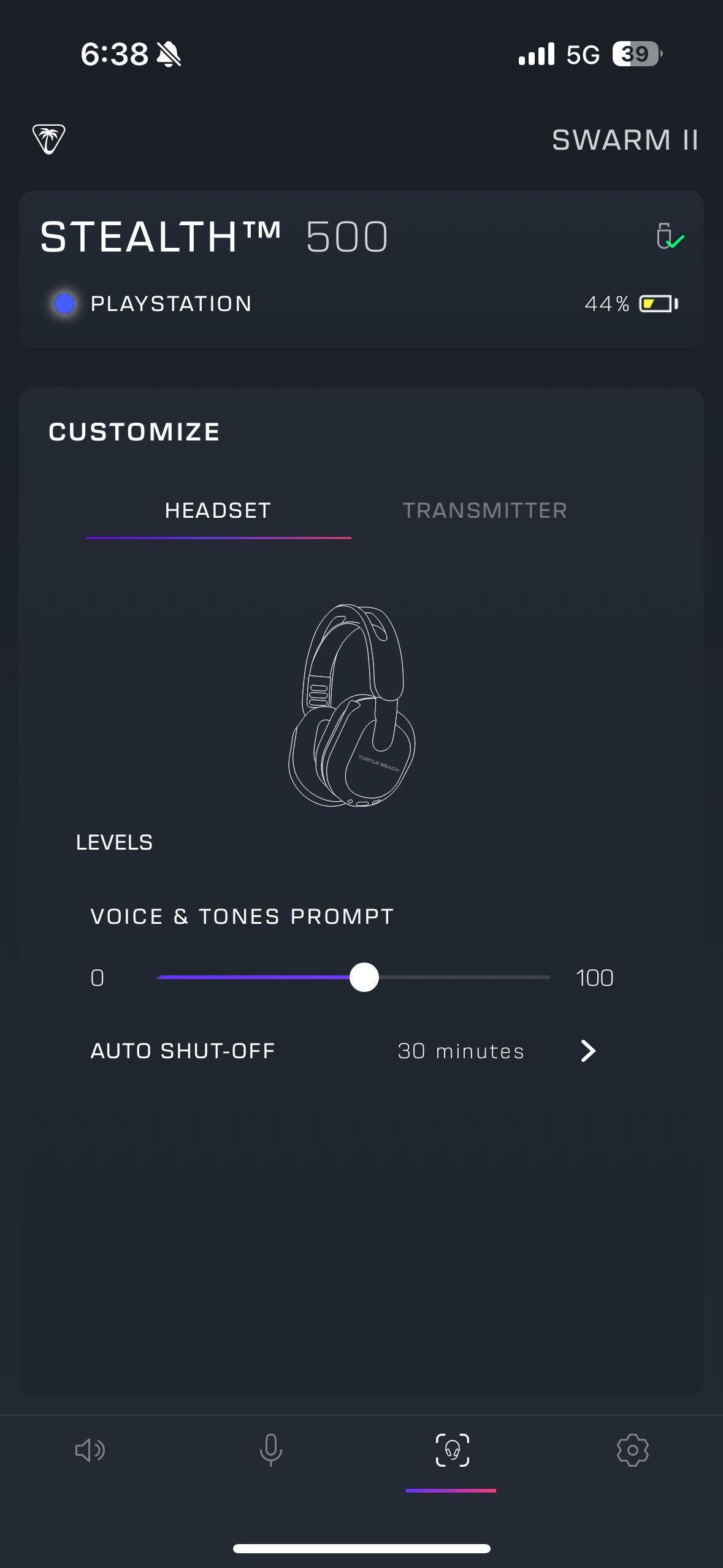Open the audio speaker tab
The height and width of the screenshot is (1568, 723).
(90, 1450)
